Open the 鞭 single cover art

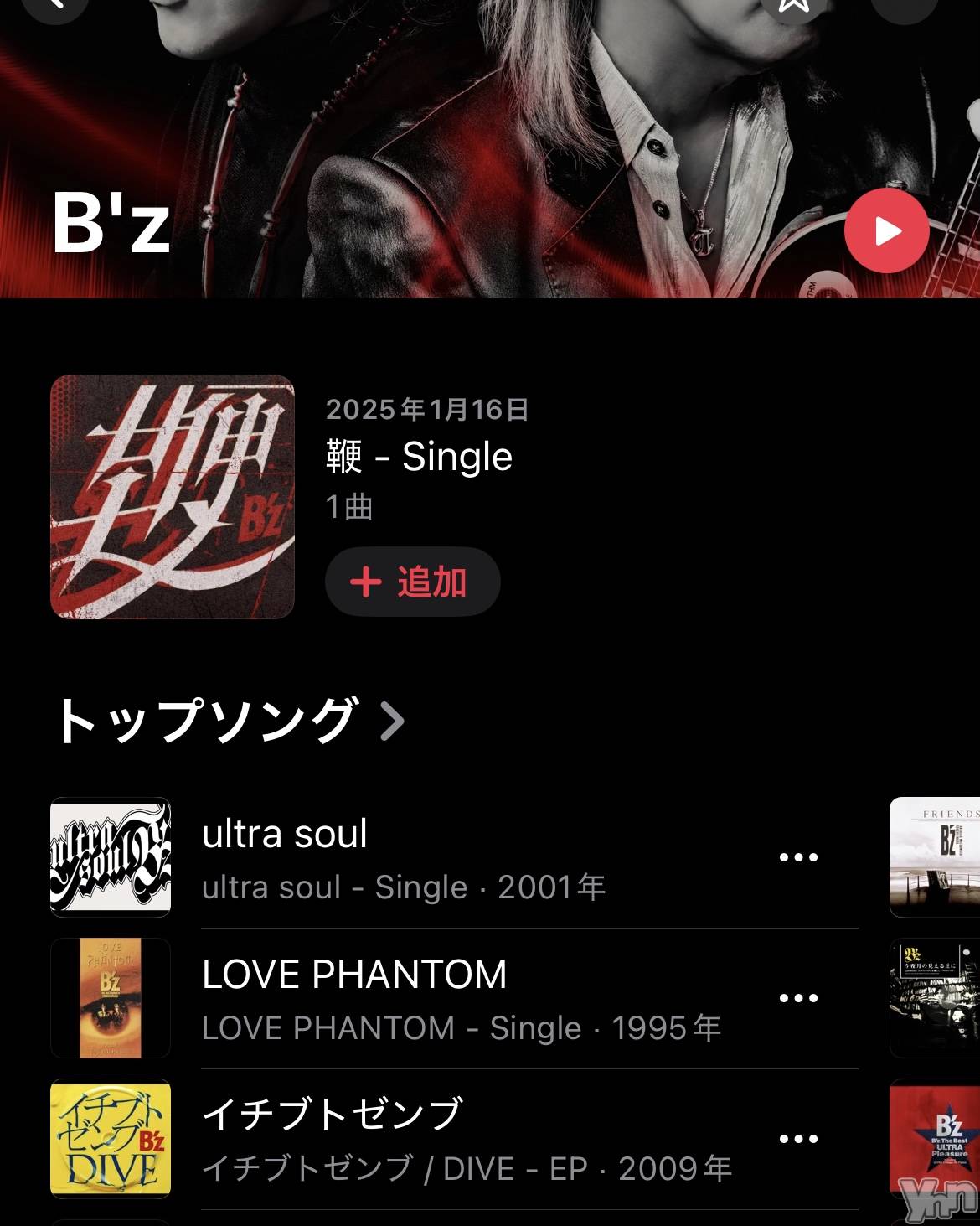tap(173, 497)
